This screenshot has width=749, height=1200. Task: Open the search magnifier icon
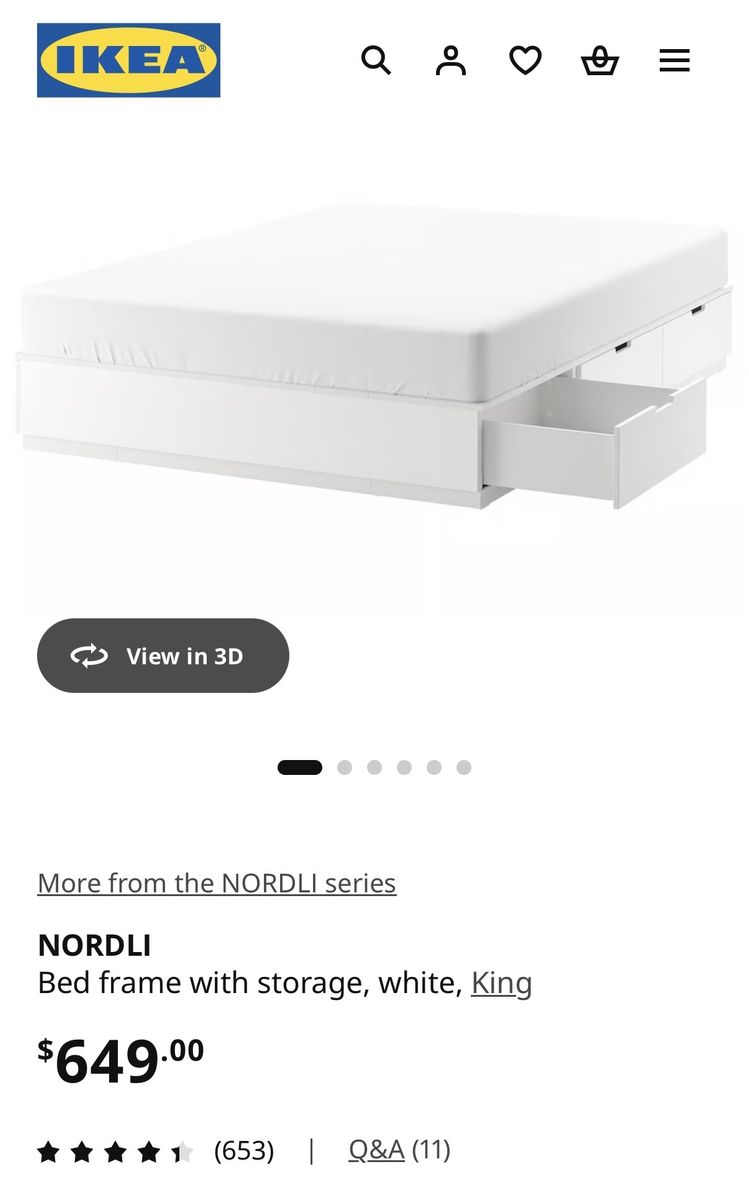point(375,61)
